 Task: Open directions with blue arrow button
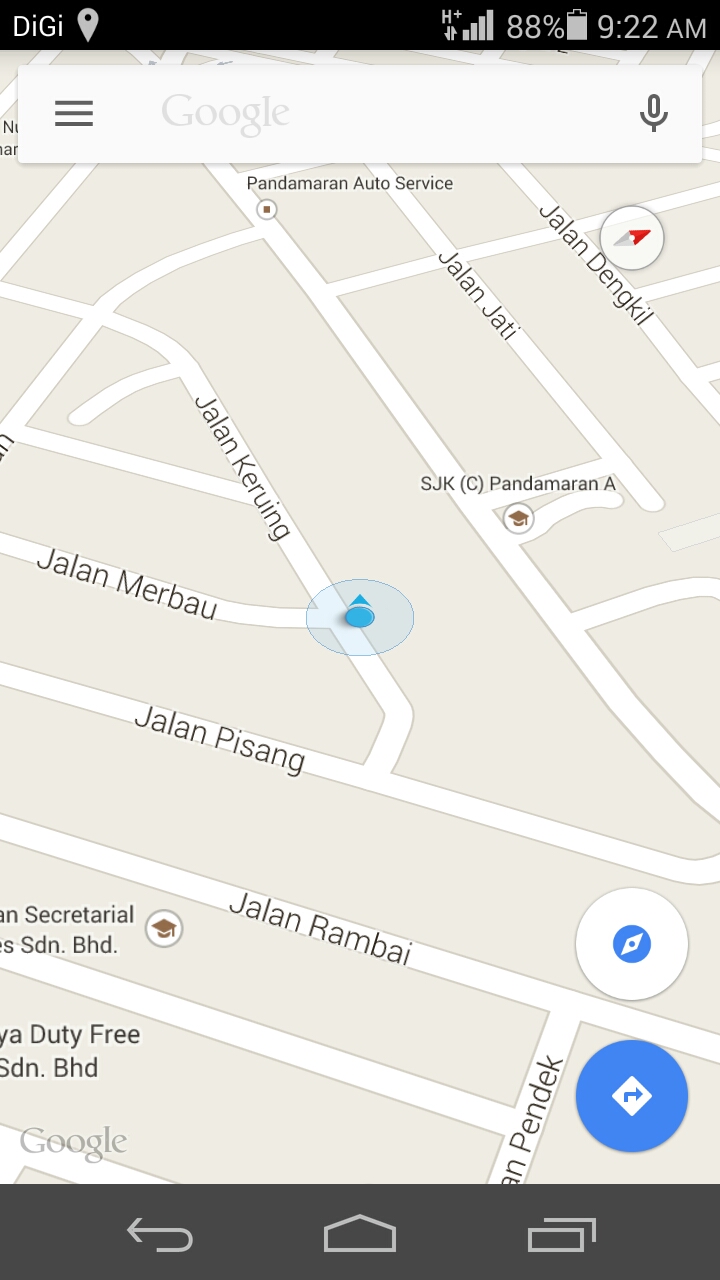pyautogui.click(x=631, y=1096)
